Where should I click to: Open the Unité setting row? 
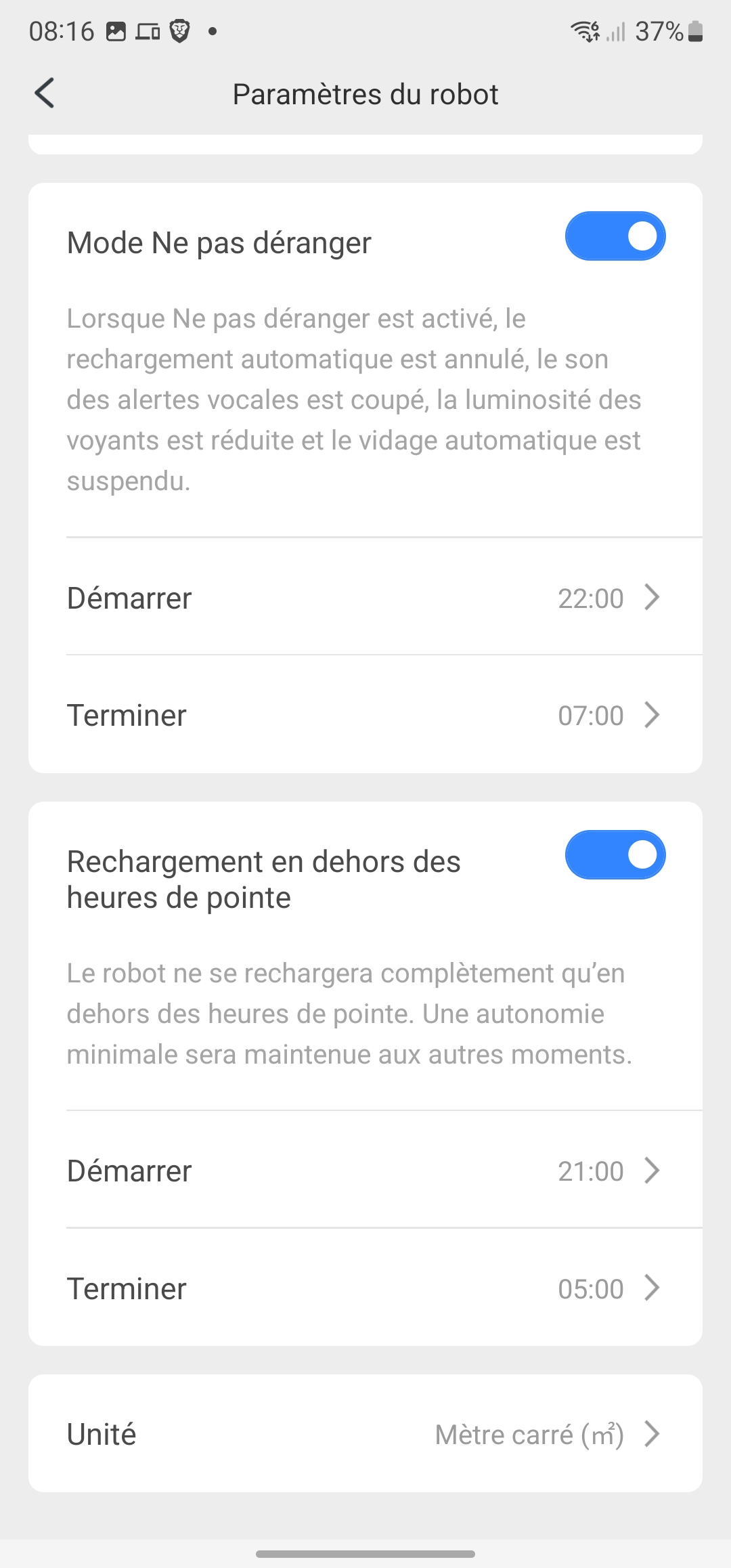point(365,1433)
